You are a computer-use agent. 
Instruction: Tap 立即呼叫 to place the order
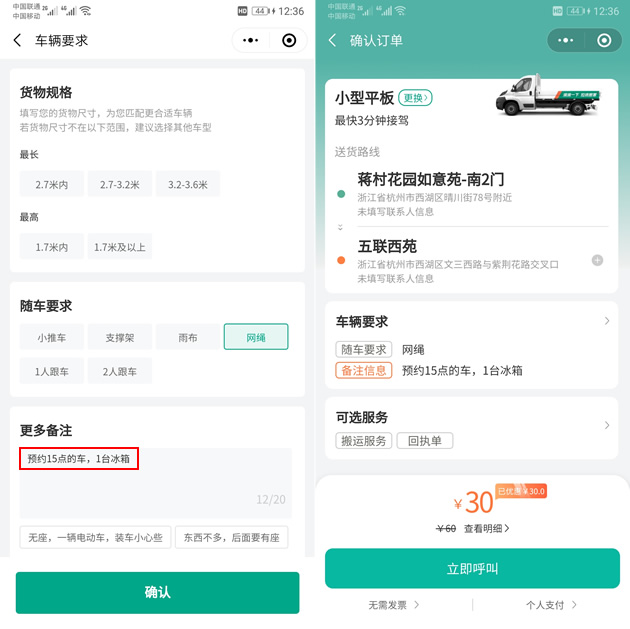pyautogui.click(x=472, y=568)
